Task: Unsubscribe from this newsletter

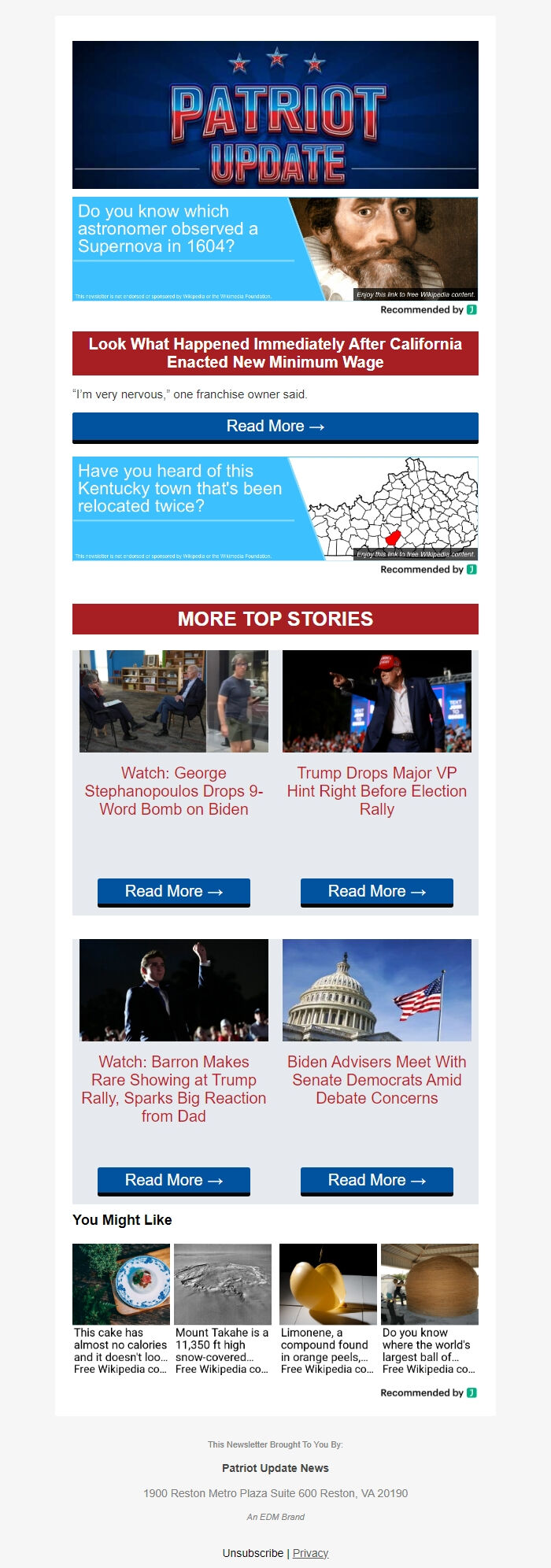Action: coord(253,1553)
